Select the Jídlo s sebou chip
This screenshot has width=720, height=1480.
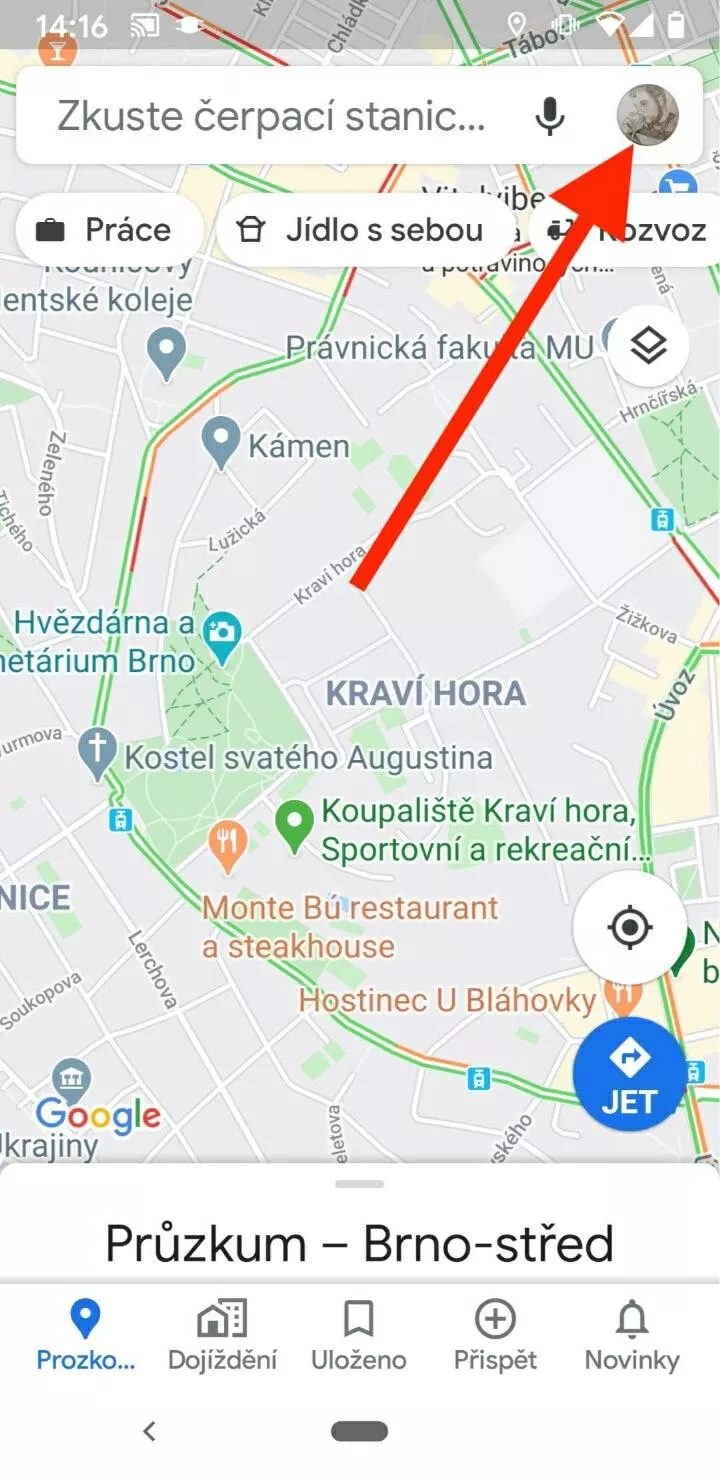pyautogui.click(x=367, y=231)
